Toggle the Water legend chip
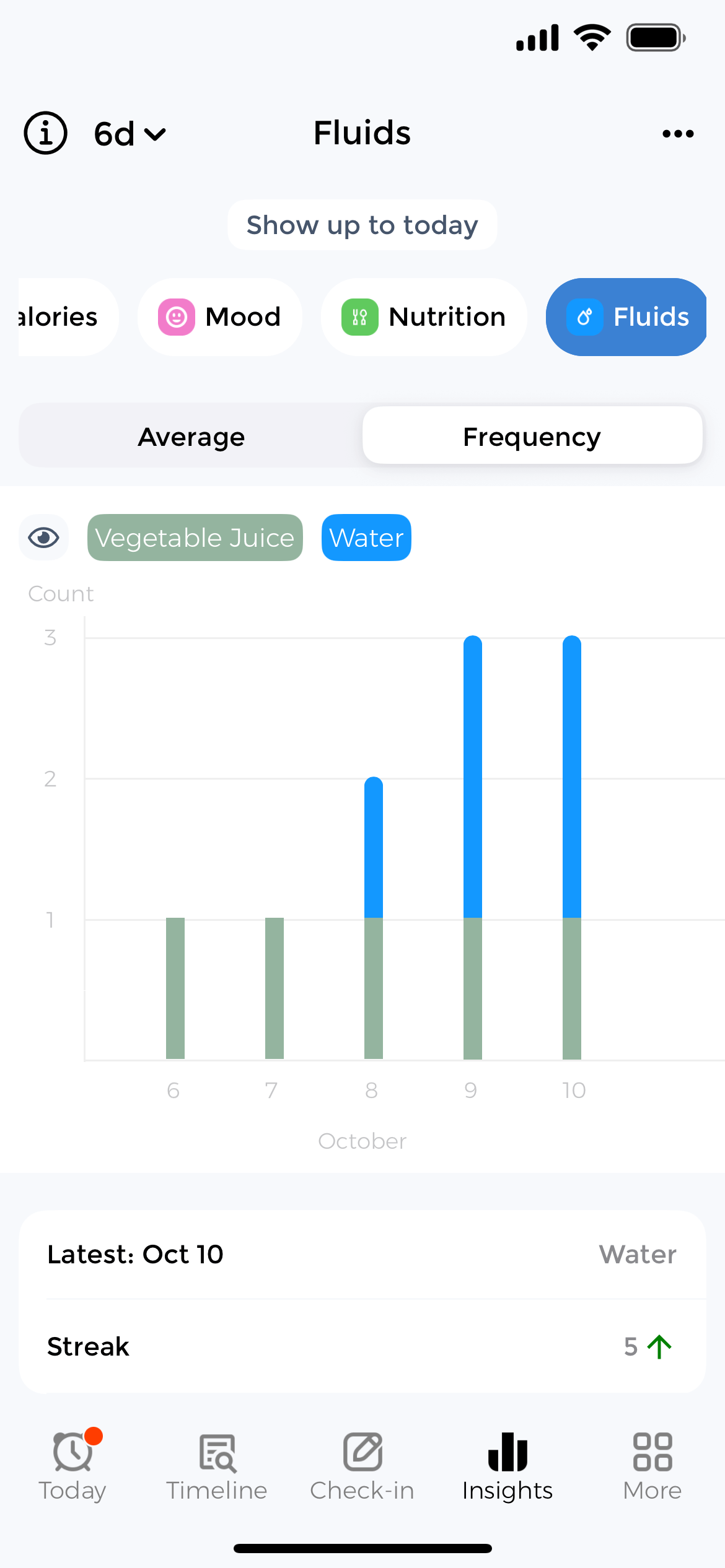Screen dimensions: 725x1568 [366, 537]
